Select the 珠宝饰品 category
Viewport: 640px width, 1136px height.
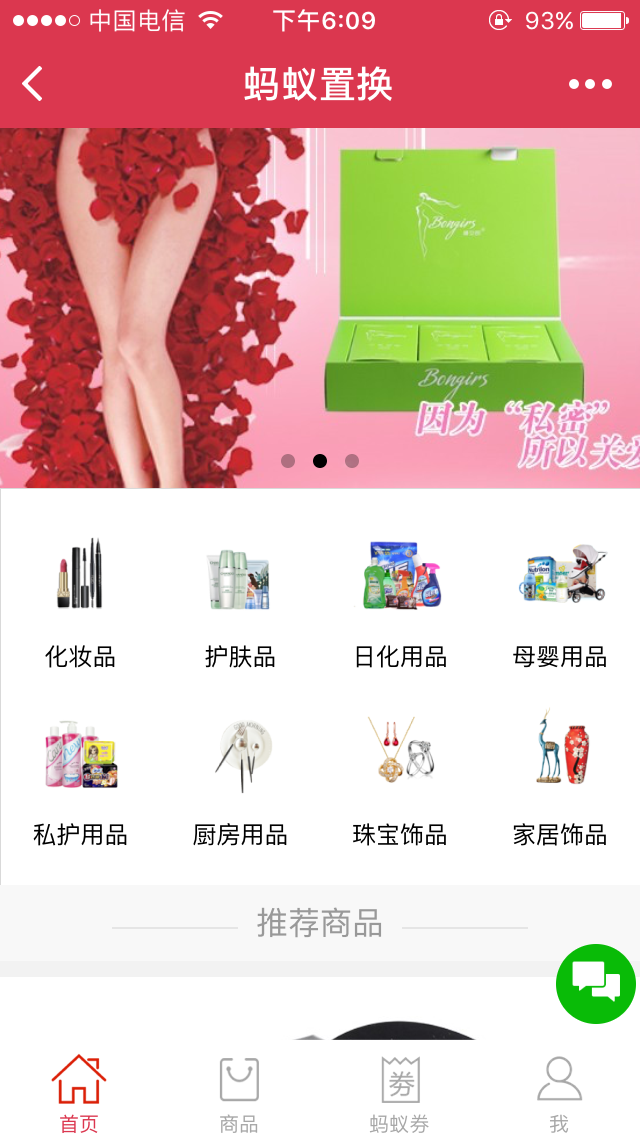[400, 778]
